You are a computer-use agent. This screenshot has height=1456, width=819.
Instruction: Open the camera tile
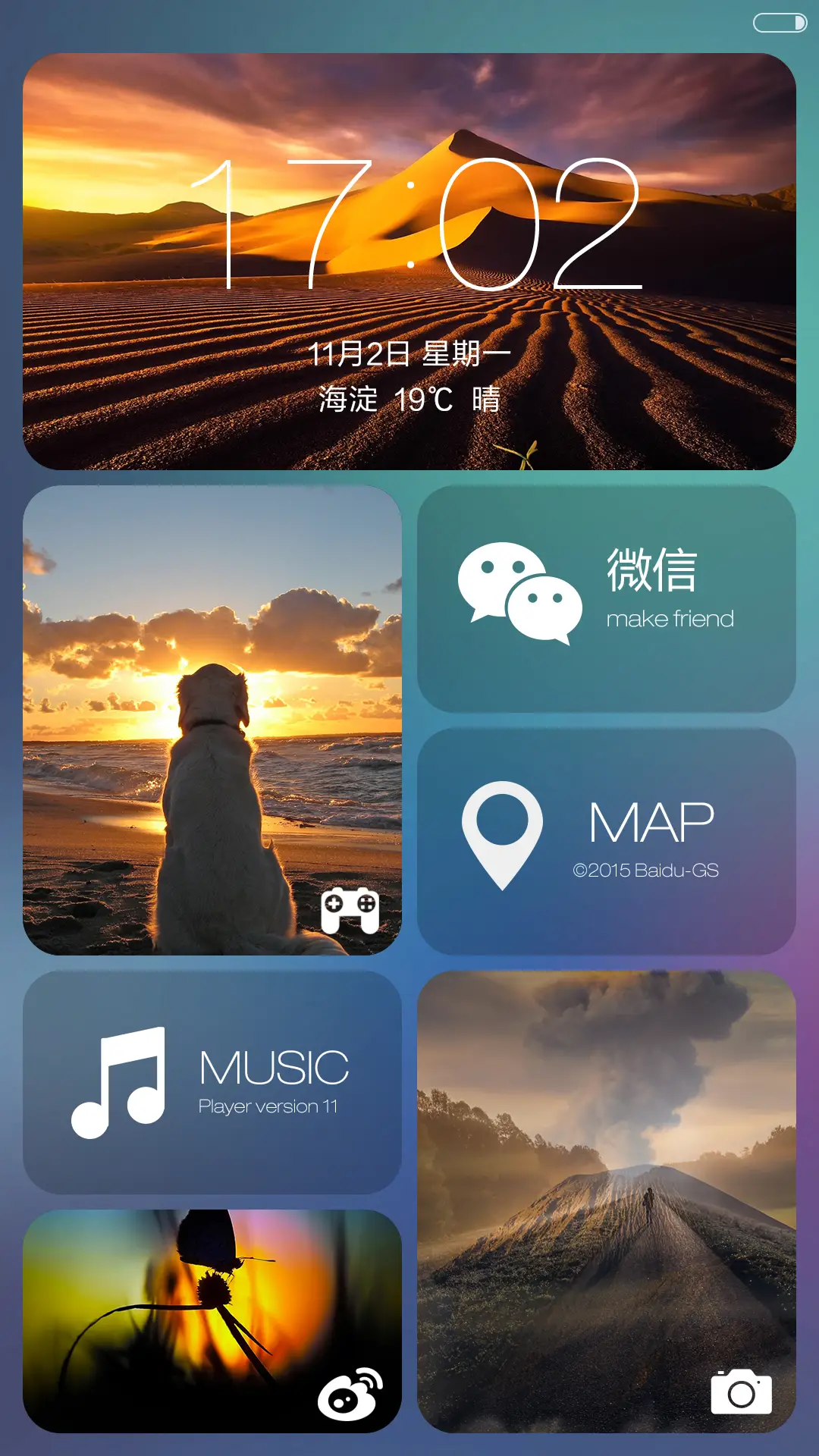click(607, 1202)
